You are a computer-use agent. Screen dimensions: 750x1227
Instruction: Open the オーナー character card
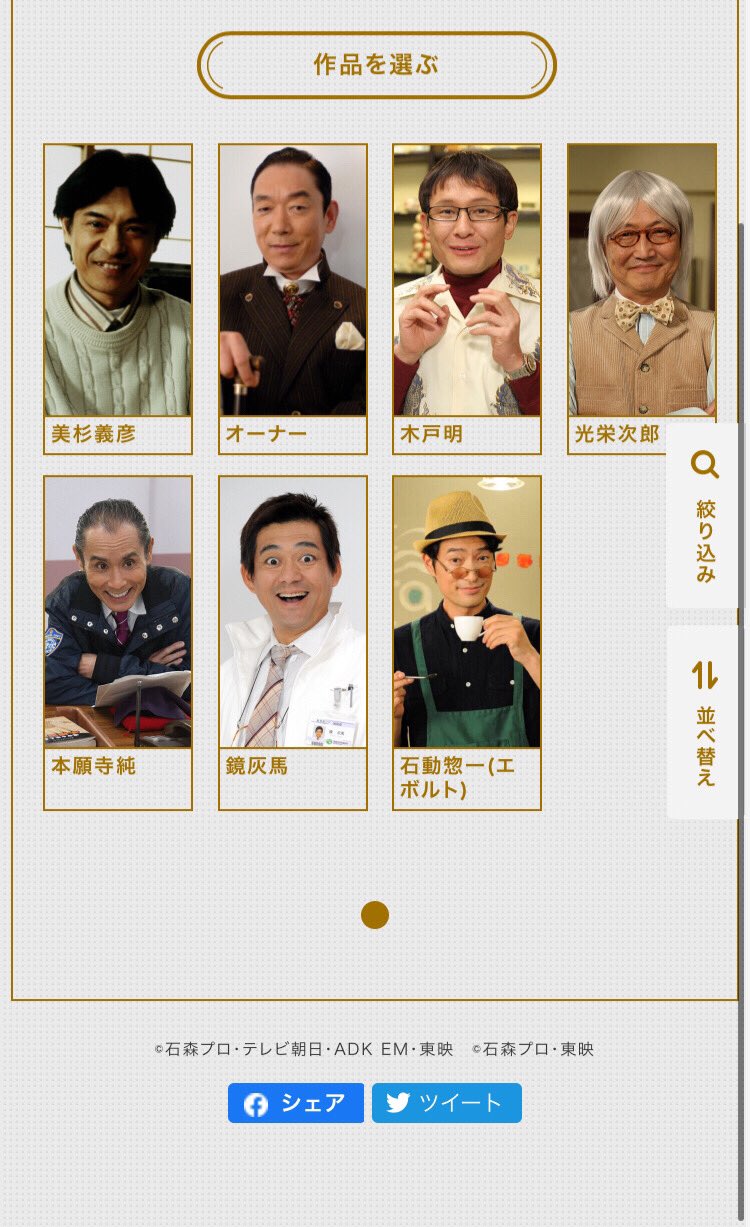(293, 298)
